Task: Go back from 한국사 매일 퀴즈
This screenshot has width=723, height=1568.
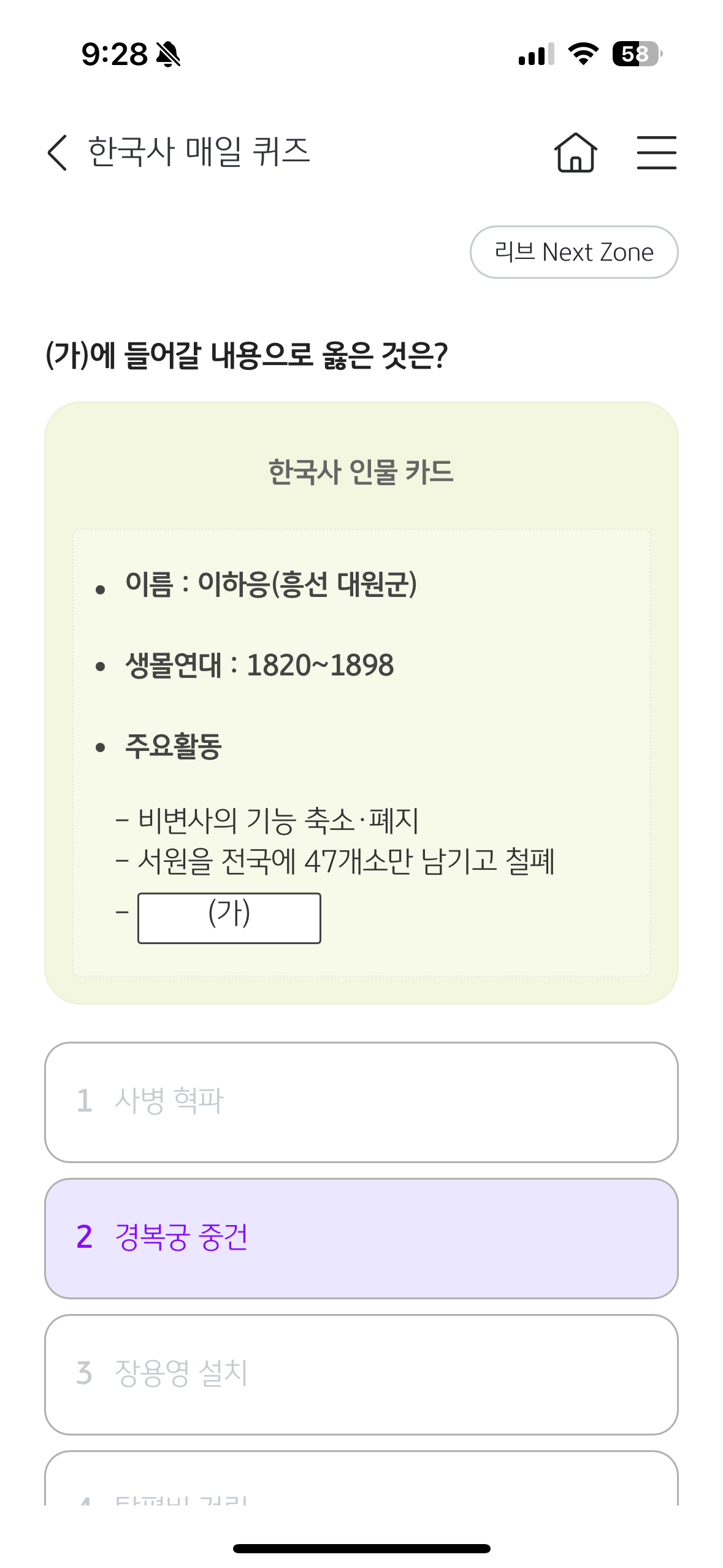Action: tap(57, 152)
